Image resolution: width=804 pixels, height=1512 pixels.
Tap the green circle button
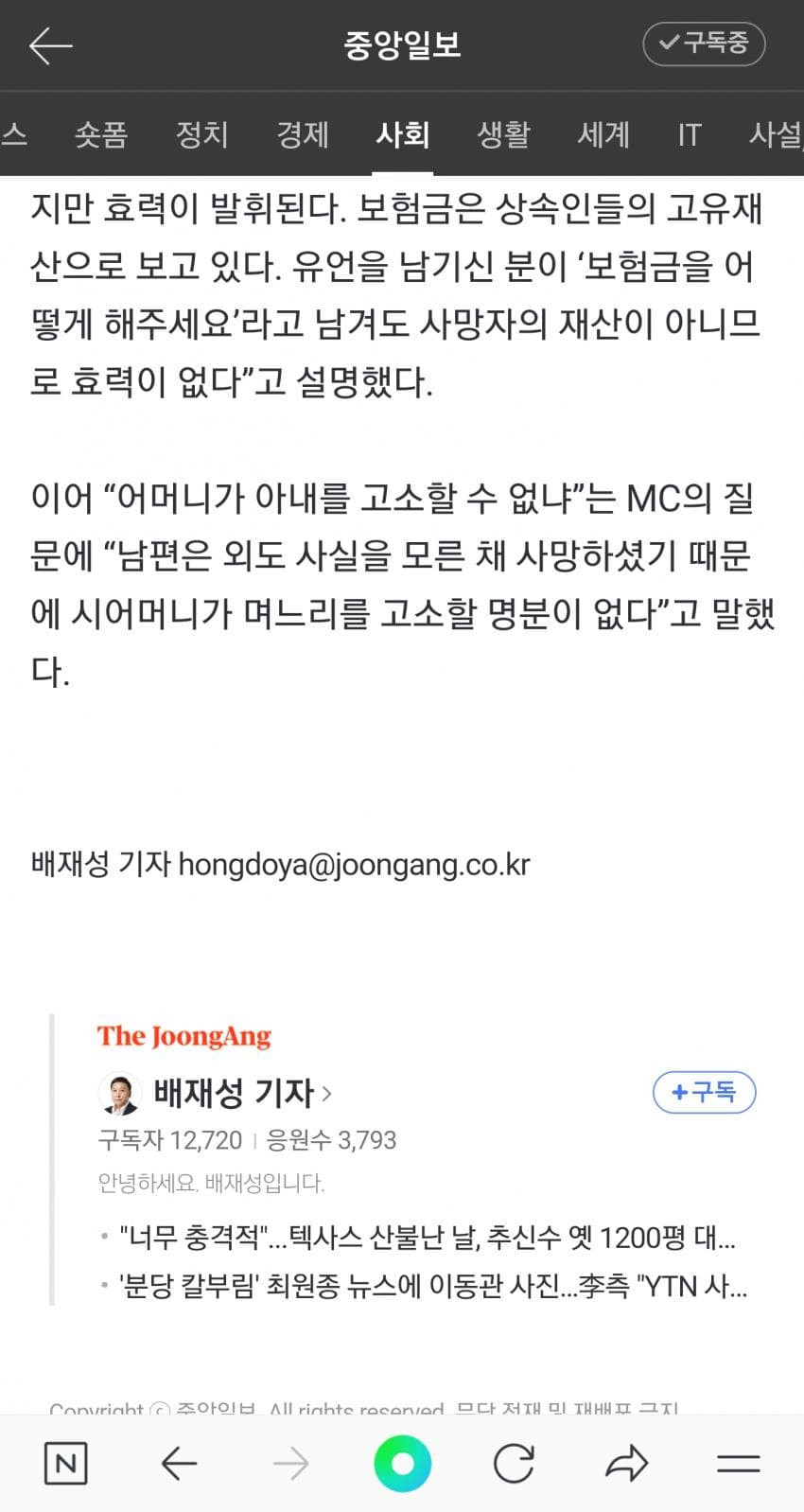tap(403, 1464)
